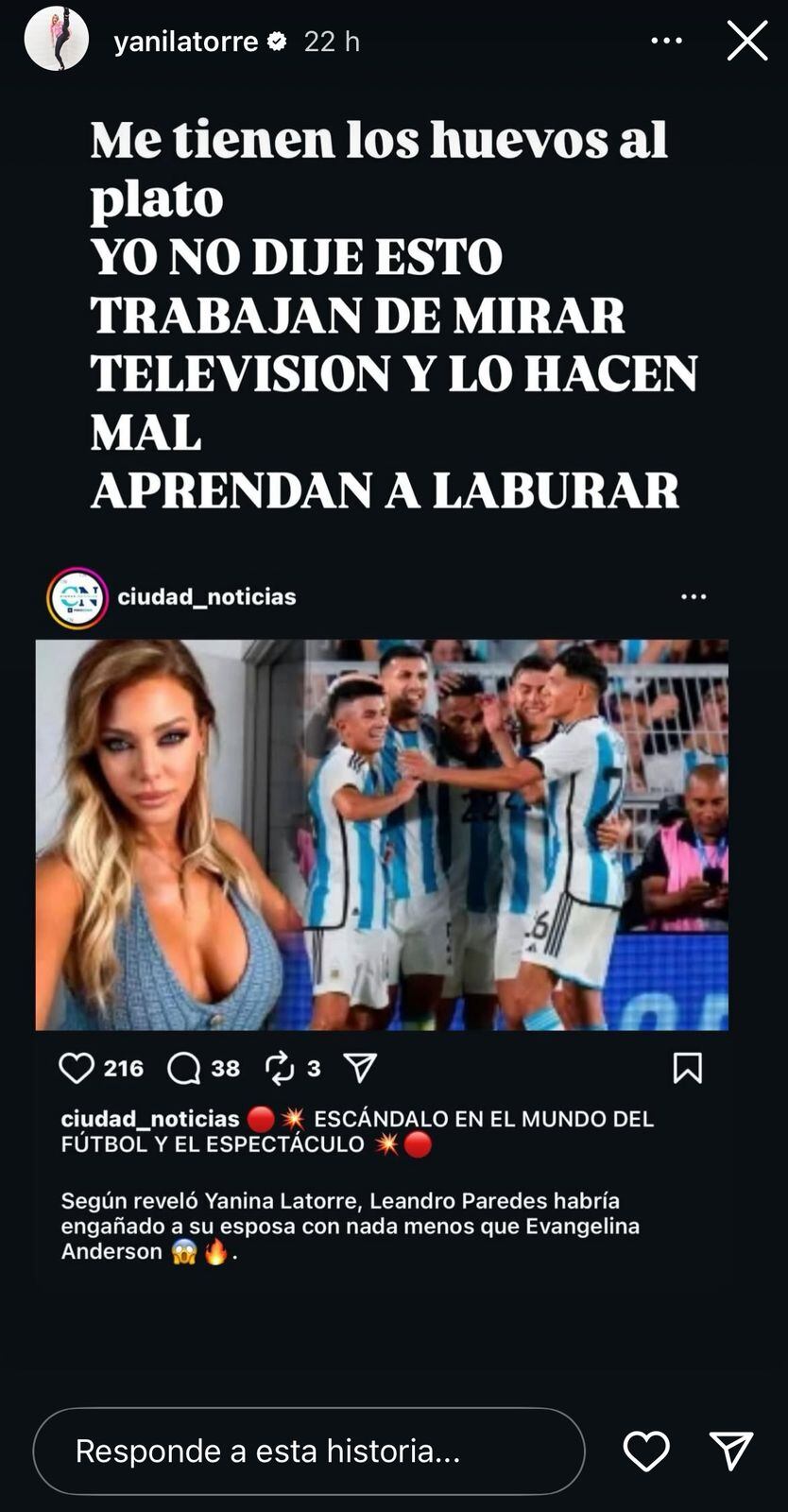Tap the ciudad_noticias circular avatar
The height and width of the screenshot is (1512, 788).
click(x=82, y=596)
